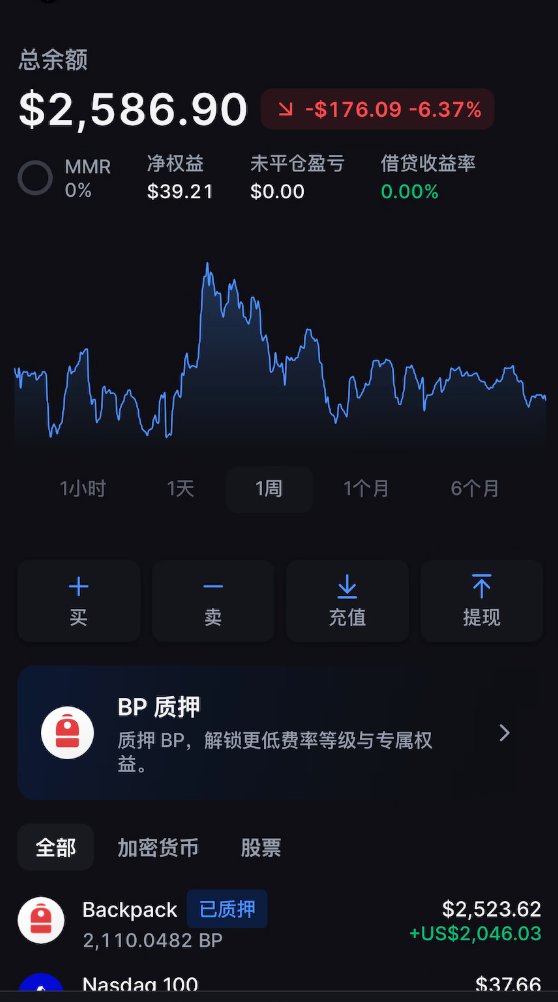Open 提现 to withdraw funds
The image size is (558, 1002).
click(x=481, y=601)
